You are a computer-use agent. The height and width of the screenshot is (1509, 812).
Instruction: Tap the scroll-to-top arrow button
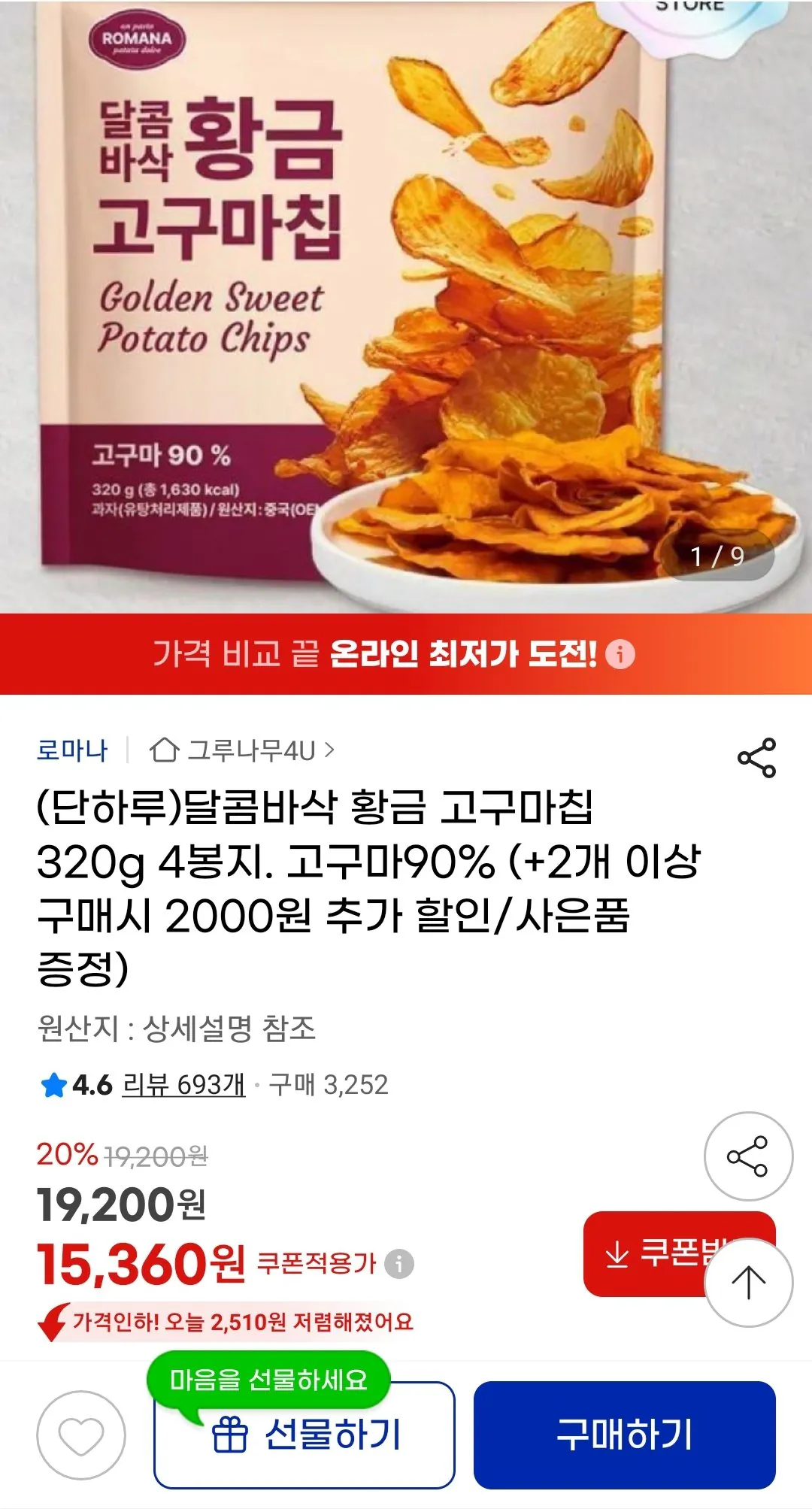750,1282
